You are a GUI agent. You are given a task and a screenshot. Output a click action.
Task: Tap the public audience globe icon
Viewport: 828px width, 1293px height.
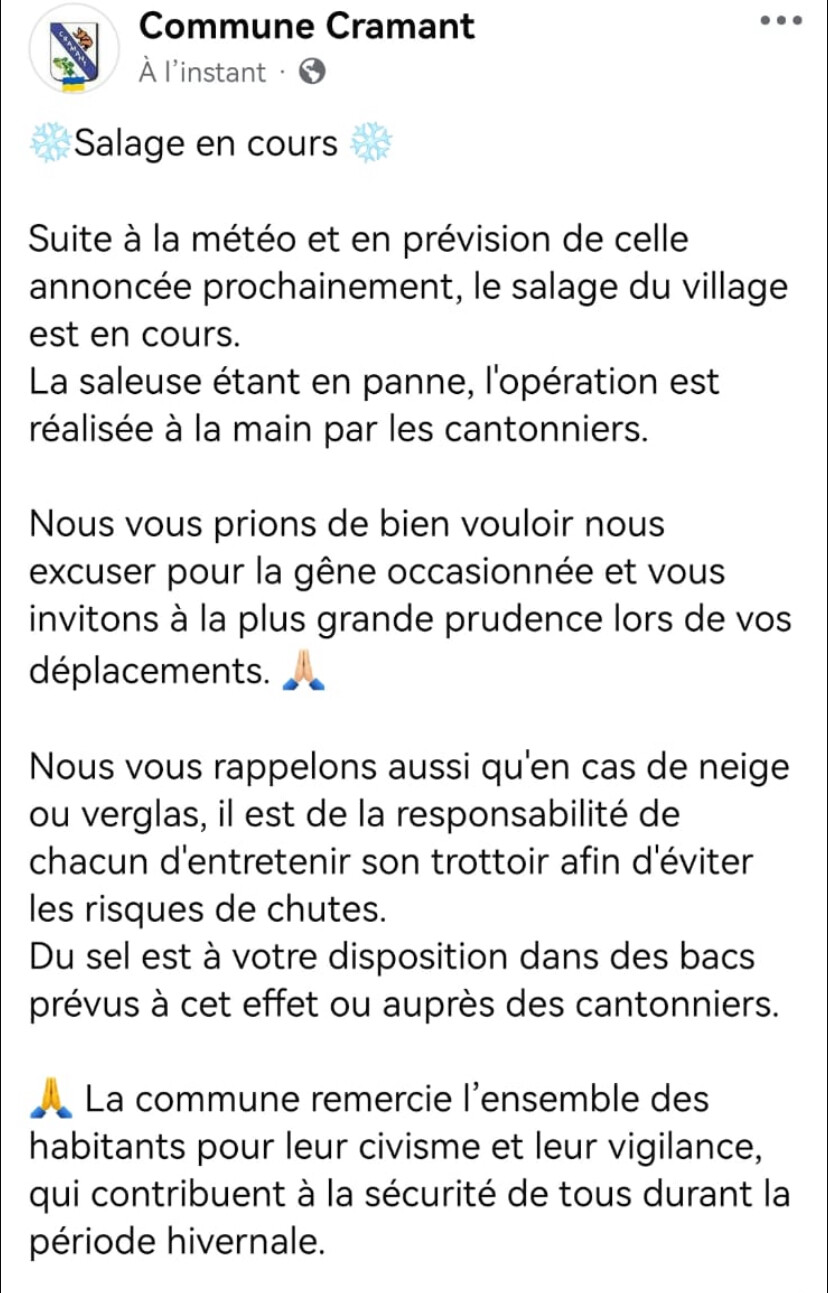313,72
